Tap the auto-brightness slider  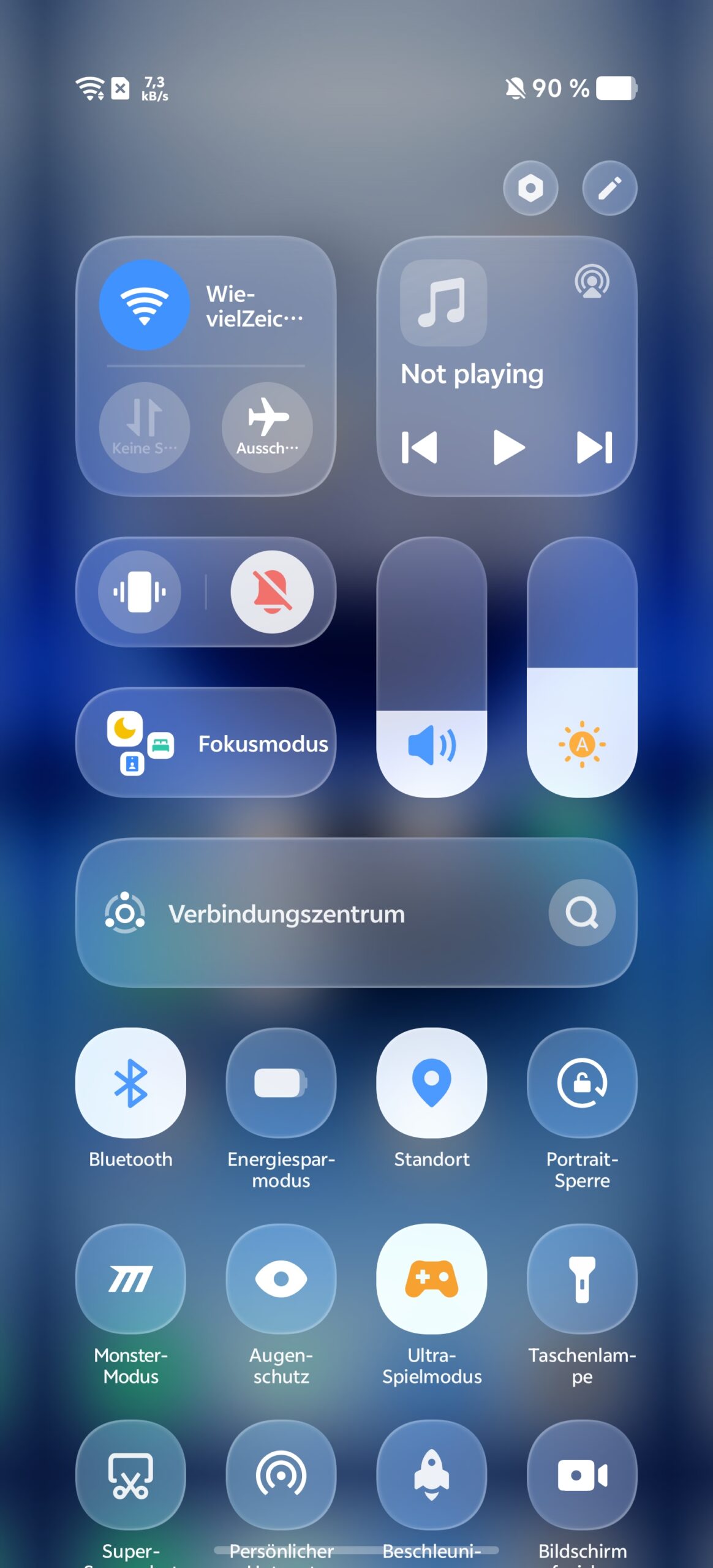click(582, 668)
